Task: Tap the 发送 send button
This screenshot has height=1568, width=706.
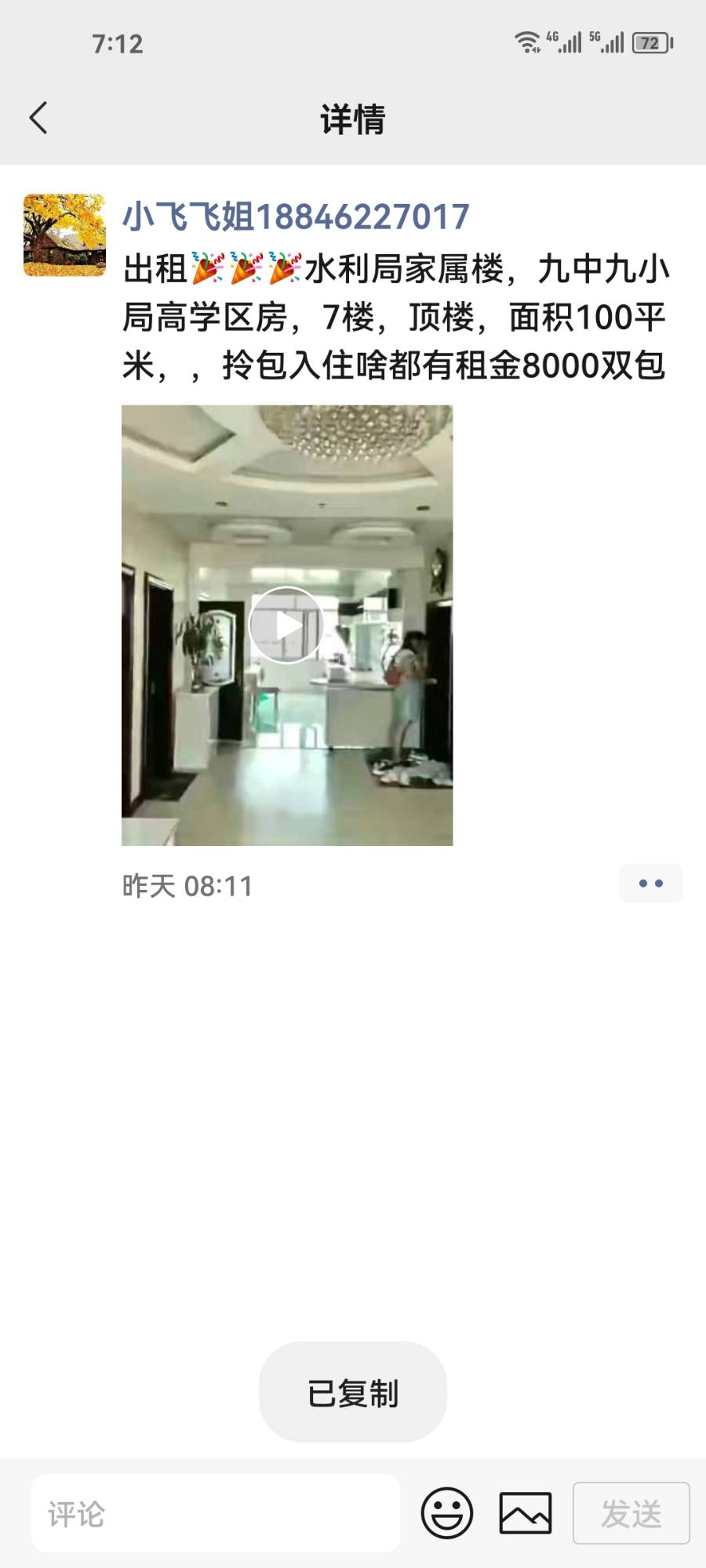Action: (631, 1513)
